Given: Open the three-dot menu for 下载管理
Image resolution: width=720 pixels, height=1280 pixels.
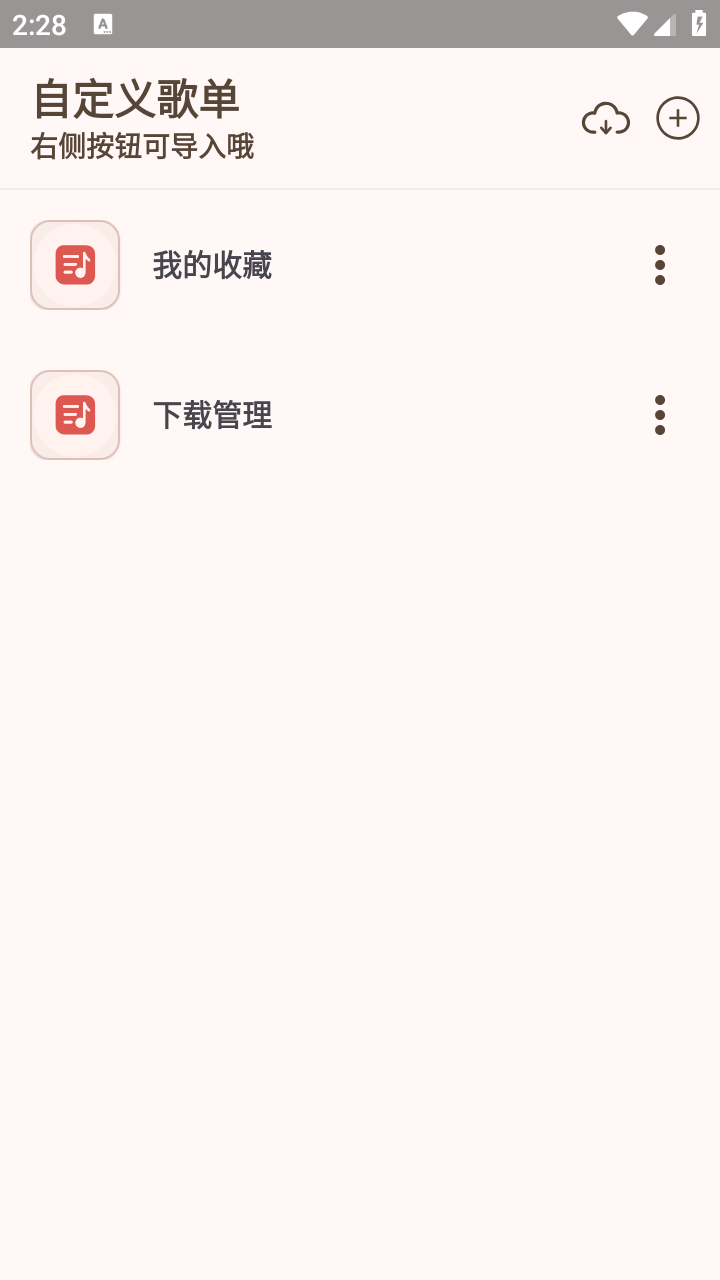Looking at the screenshot, I should pyautogui.click(x=660, y=414).
